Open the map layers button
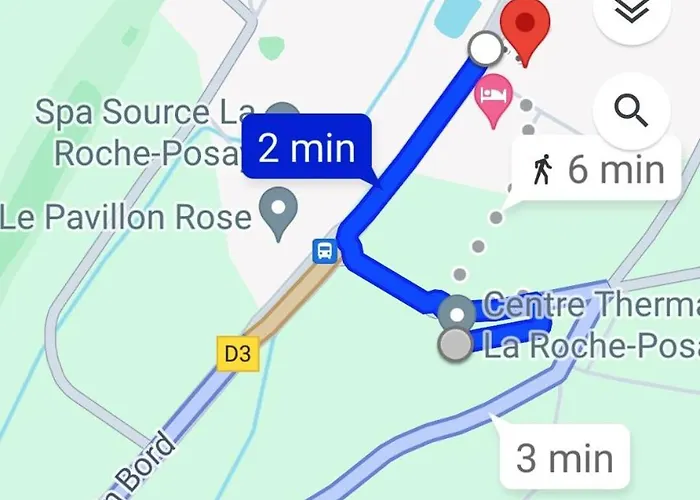 click(630, 12)
